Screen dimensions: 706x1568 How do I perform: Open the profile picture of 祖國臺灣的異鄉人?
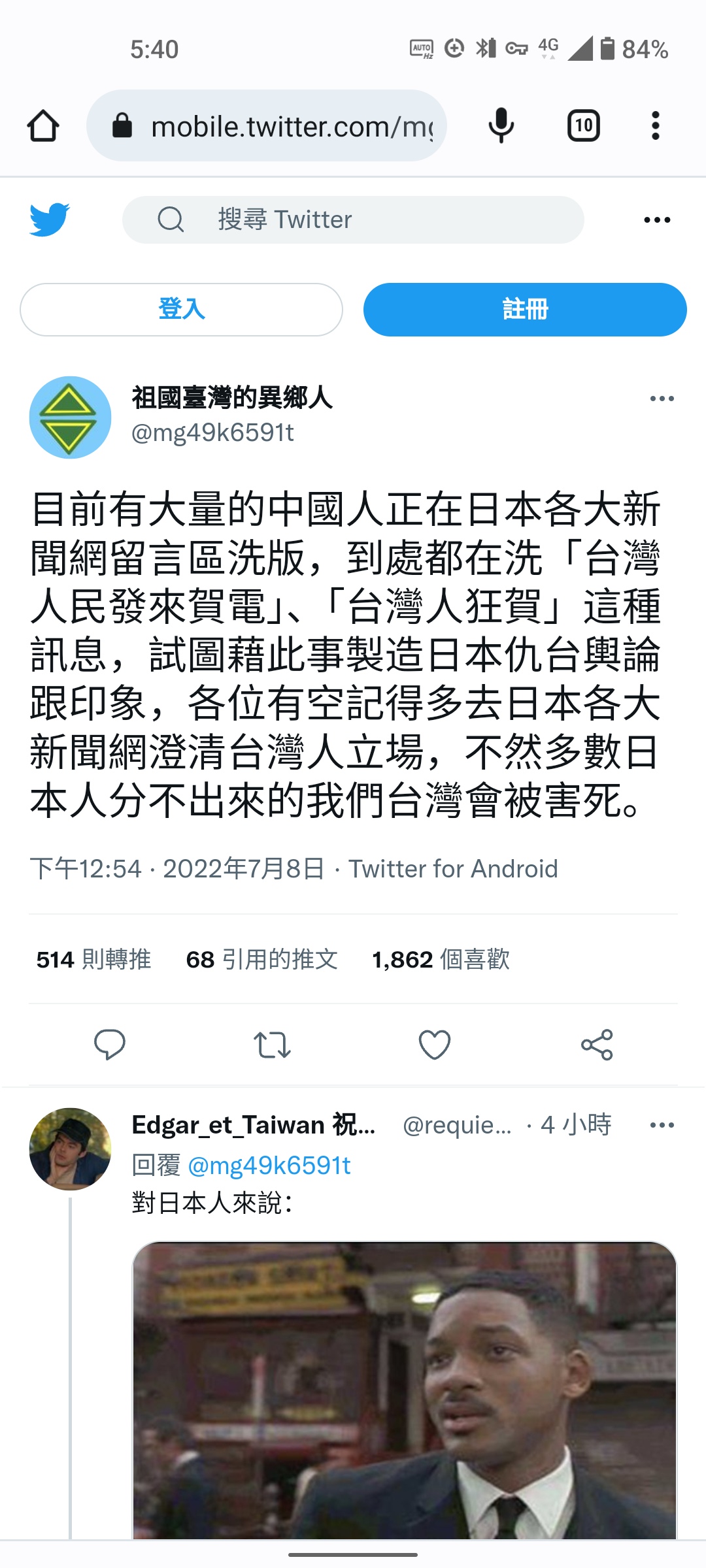(70, 417)
